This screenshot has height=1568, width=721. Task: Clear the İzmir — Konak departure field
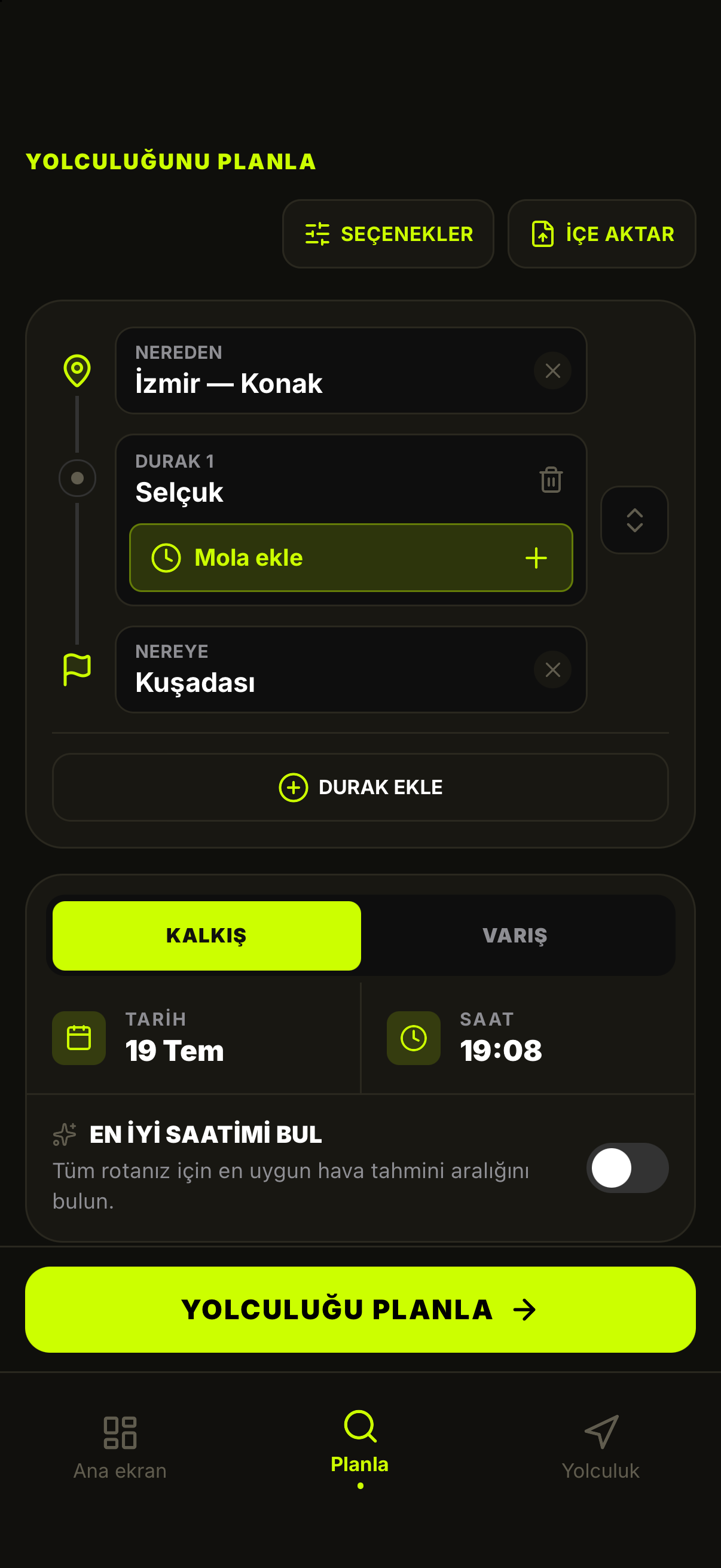pos(552,371)
